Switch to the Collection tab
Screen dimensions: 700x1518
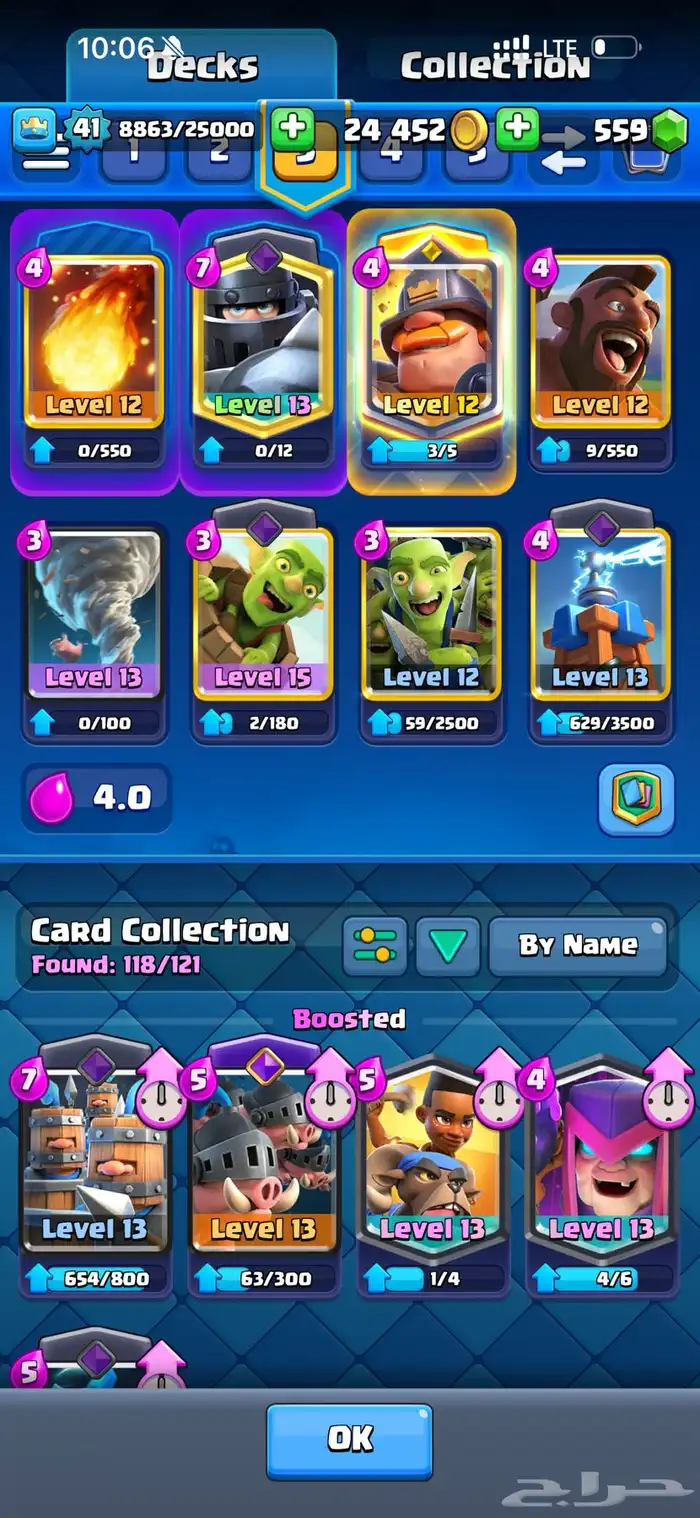coord(495,66)
